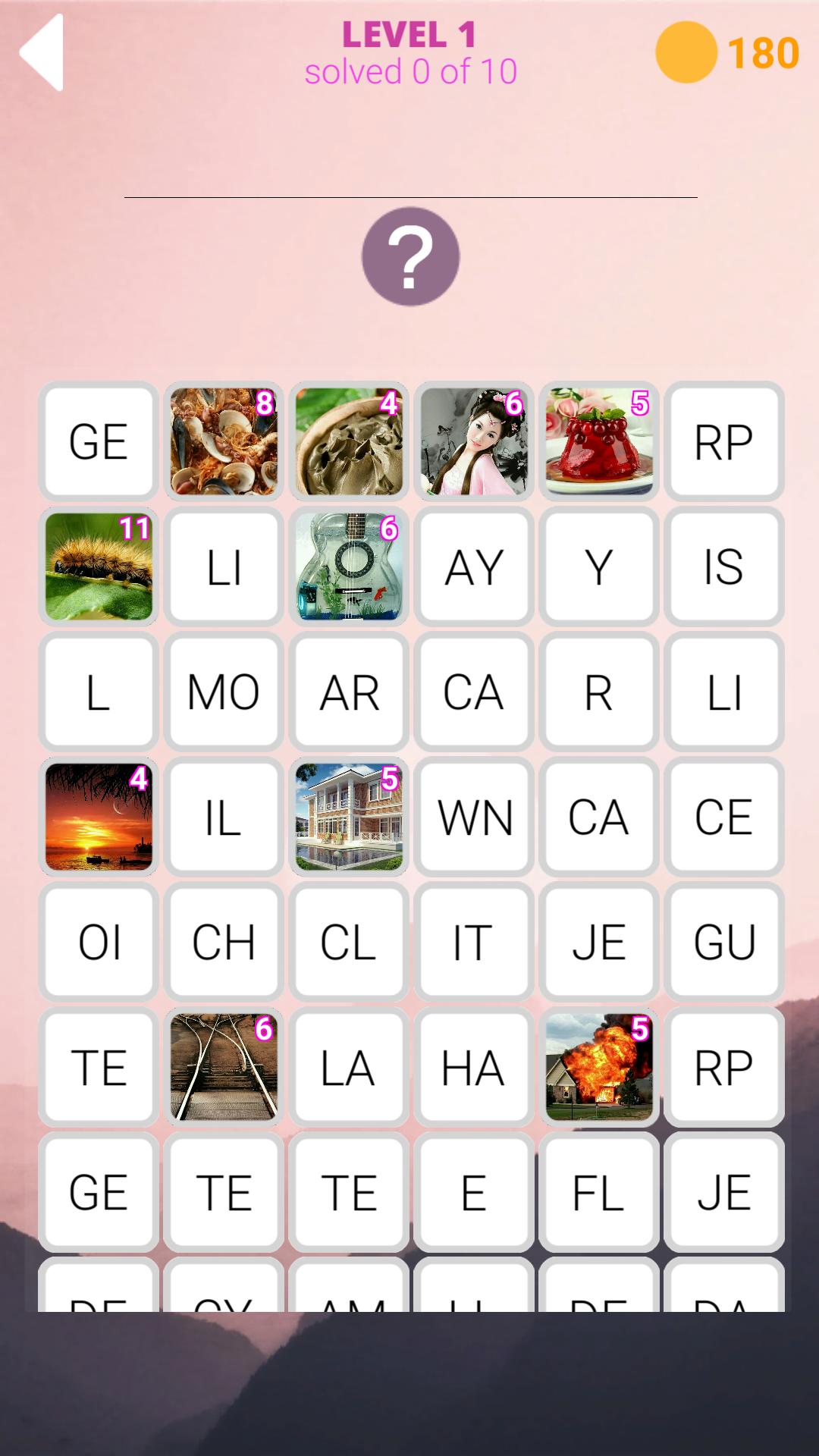Choose the guitar aquarium picture tile

[x=349, y=566]
